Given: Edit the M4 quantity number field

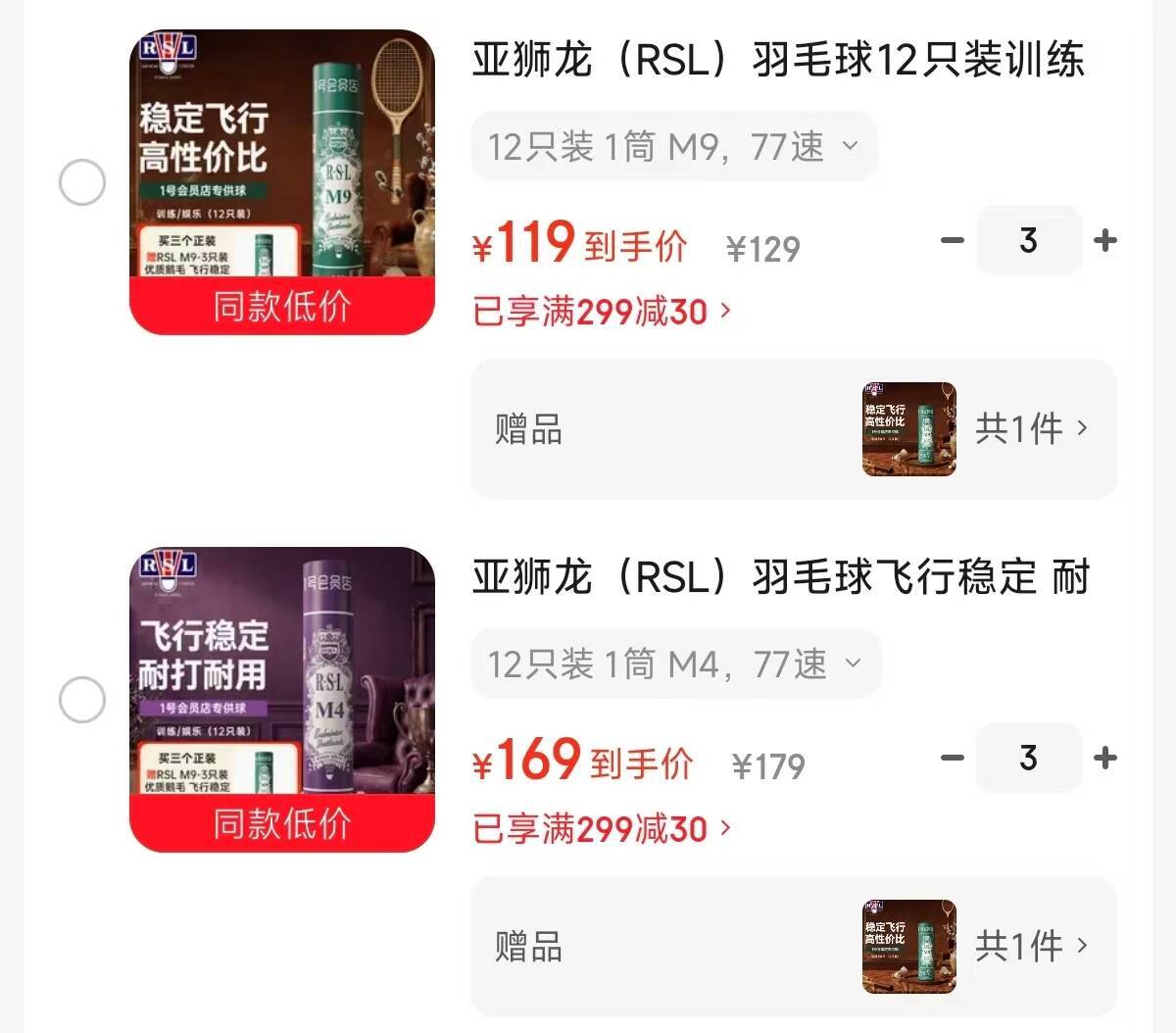Looking at the screenshot, I should point(1028,758).
